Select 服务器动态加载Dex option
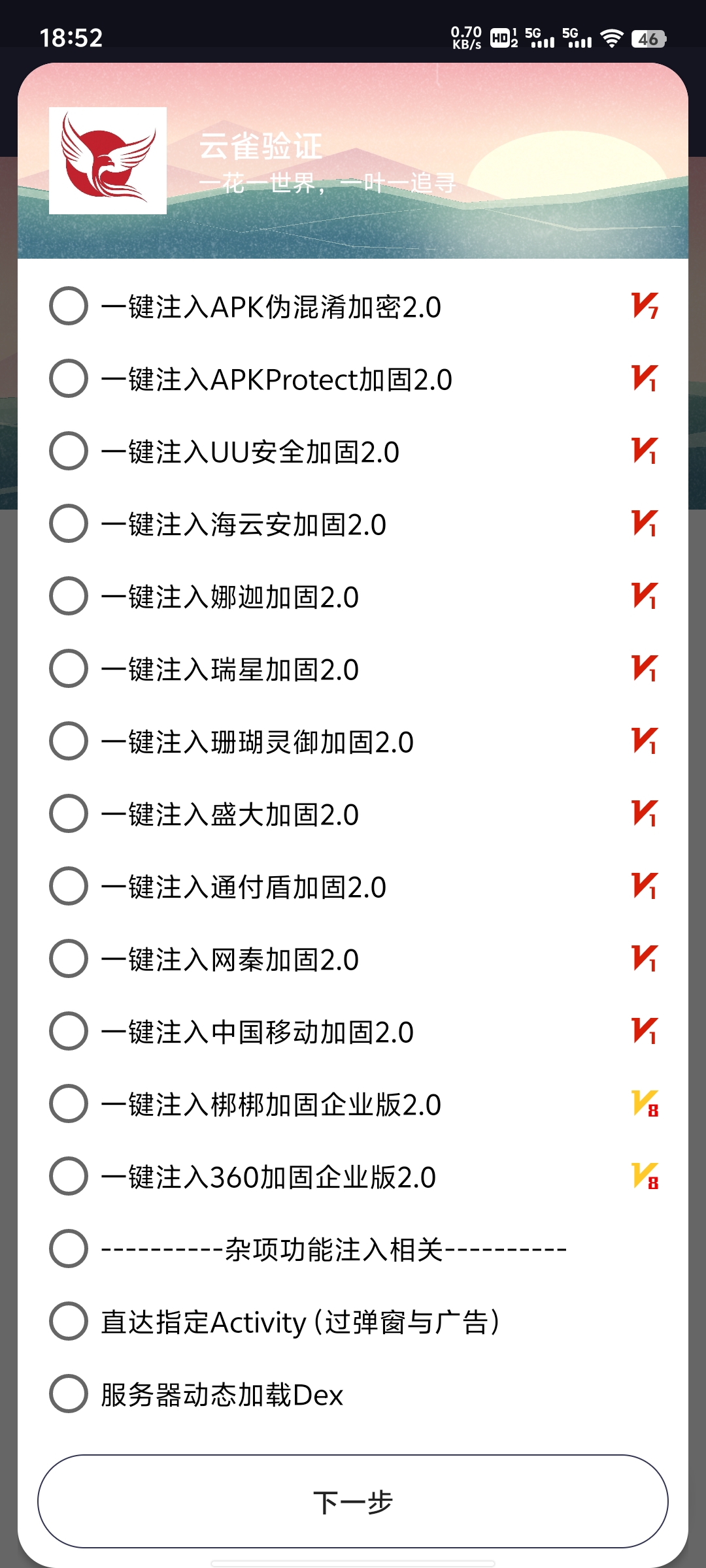 [69, 1394]
